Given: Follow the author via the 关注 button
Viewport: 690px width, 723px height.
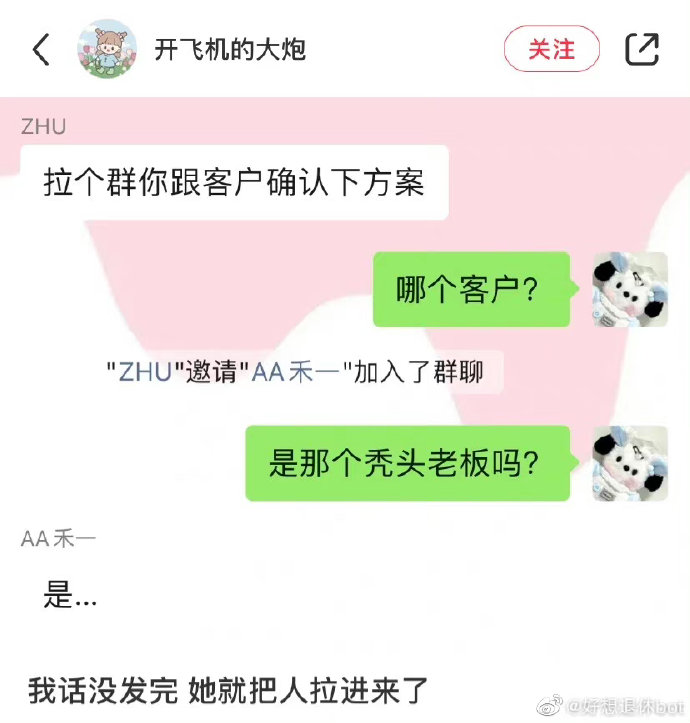Looking at the screenshot, I should (551, 49).
